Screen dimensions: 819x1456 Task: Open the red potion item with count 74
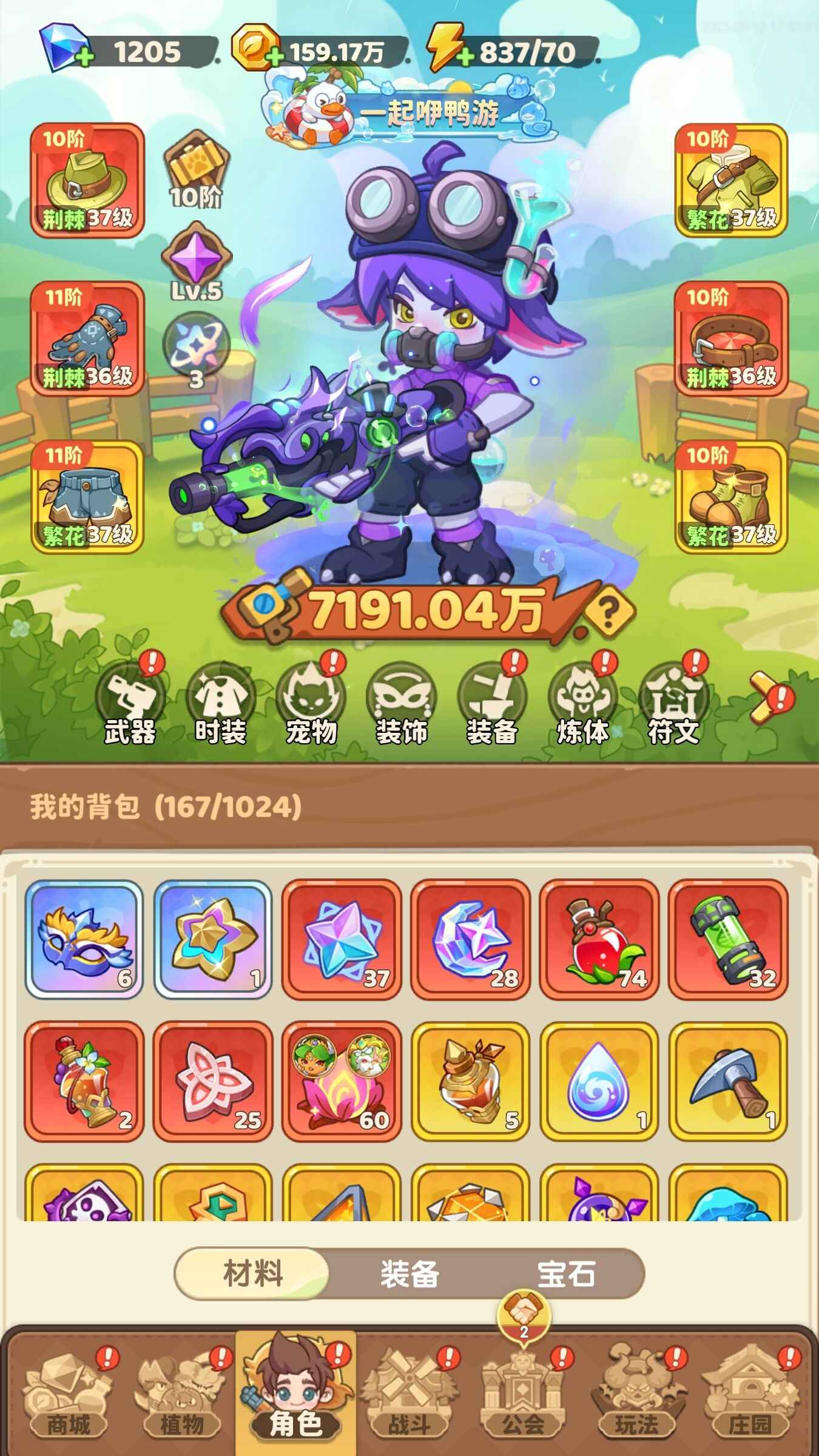(x=599, y=939)
